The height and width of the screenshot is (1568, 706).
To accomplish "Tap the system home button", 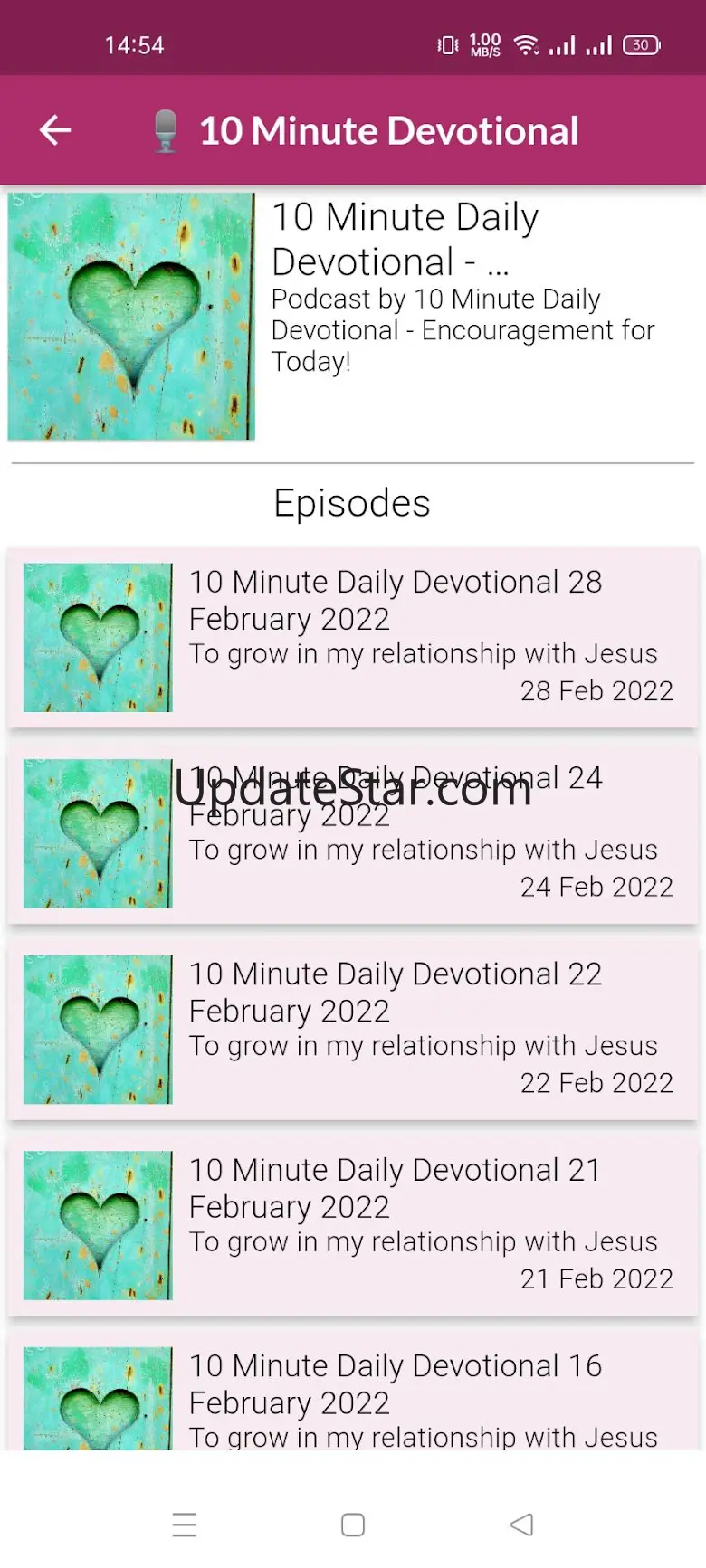I will (x=353, y=1525).
